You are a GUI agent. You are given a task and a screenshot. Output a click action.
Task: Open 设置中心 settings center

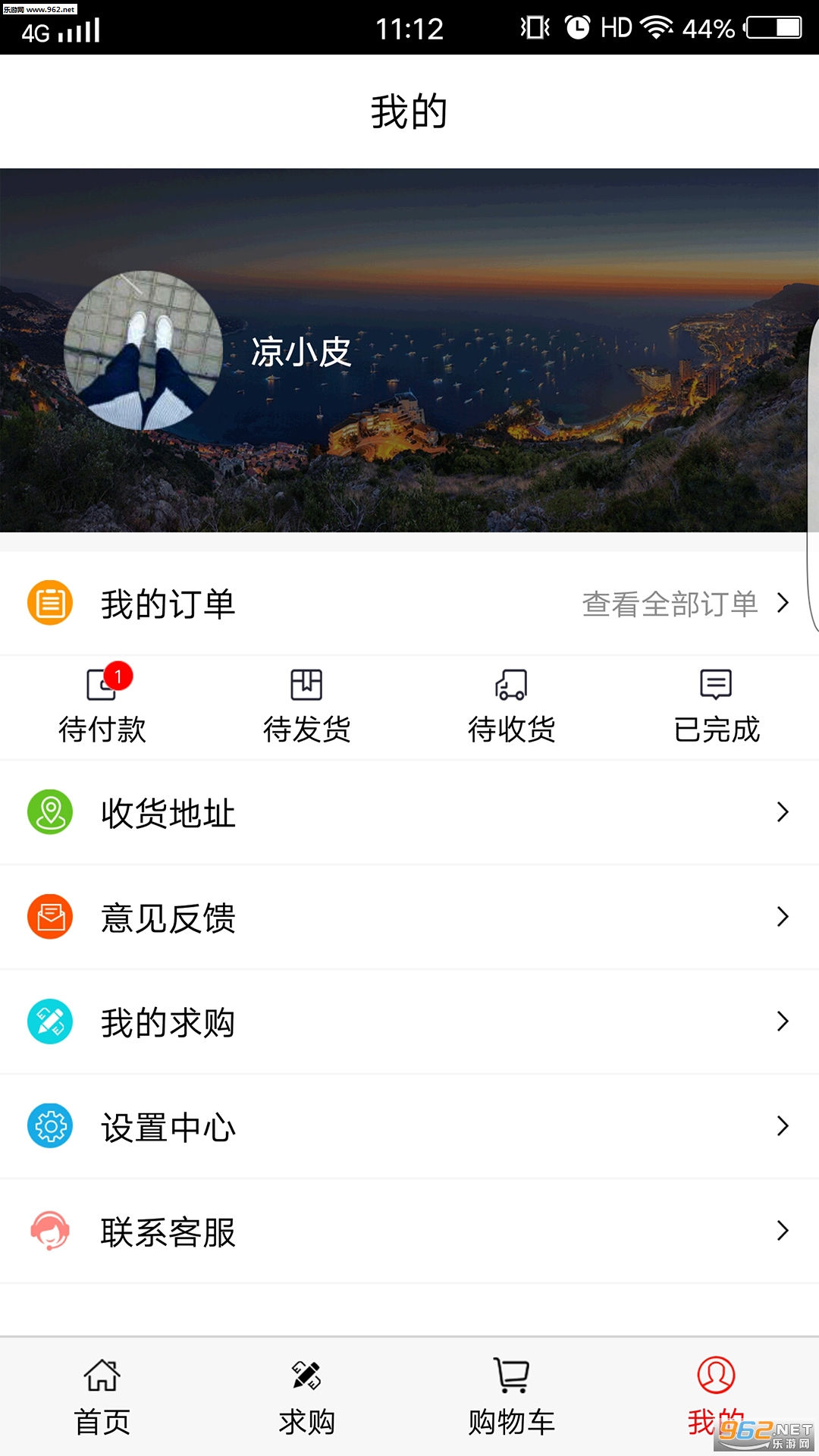pyautogui.click(x=409, y=1126)
